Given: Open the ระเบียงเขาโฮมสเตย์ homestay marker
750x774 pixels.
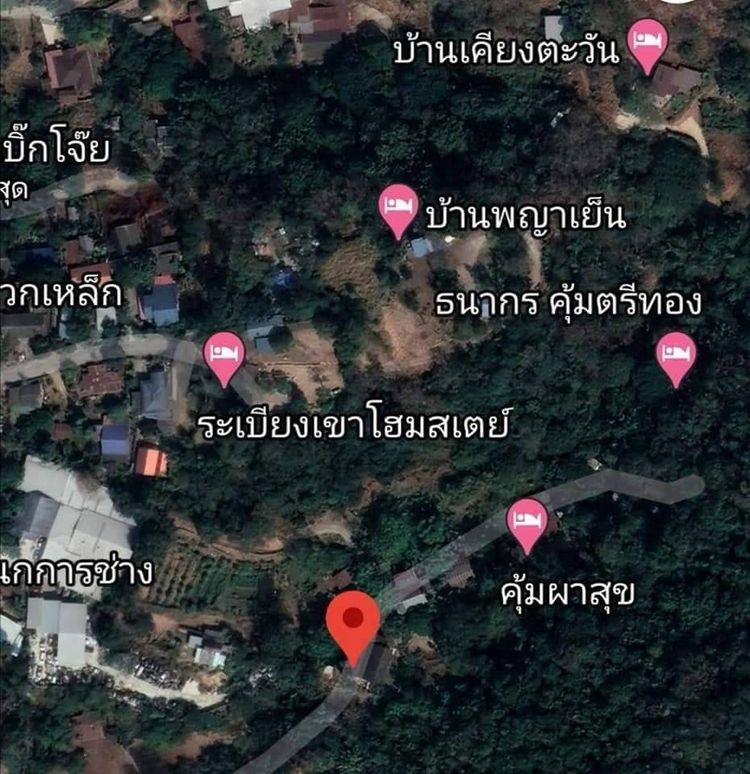Looking at the screenshot, I should pyautogui.click(x=224, y=356).
